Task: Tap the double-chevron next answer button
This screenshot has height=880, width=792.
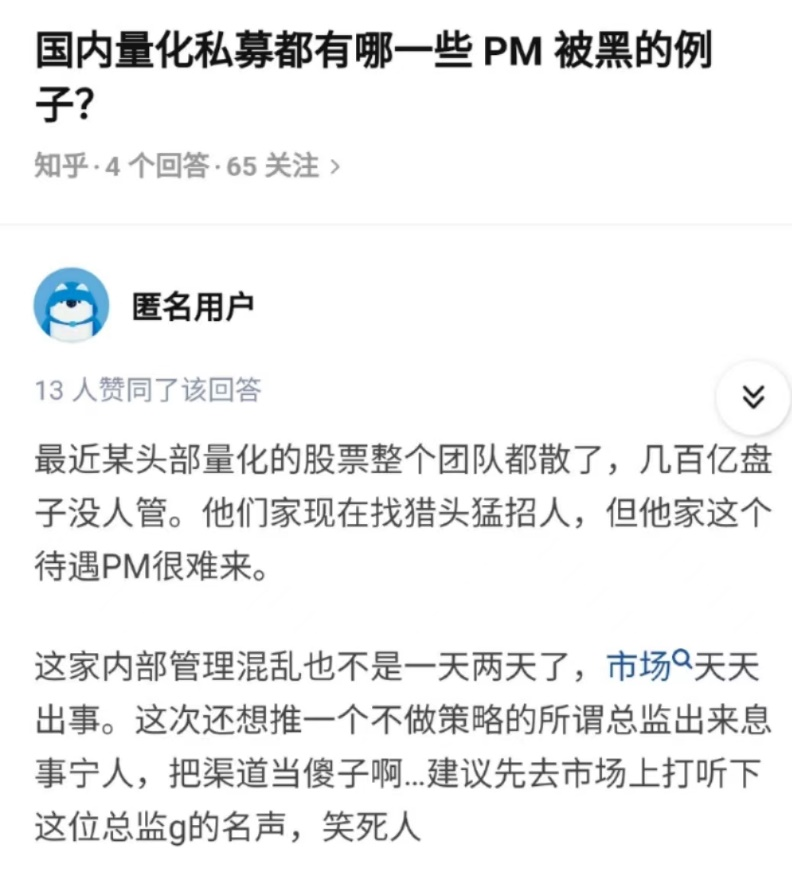Action: click(752, 397)
